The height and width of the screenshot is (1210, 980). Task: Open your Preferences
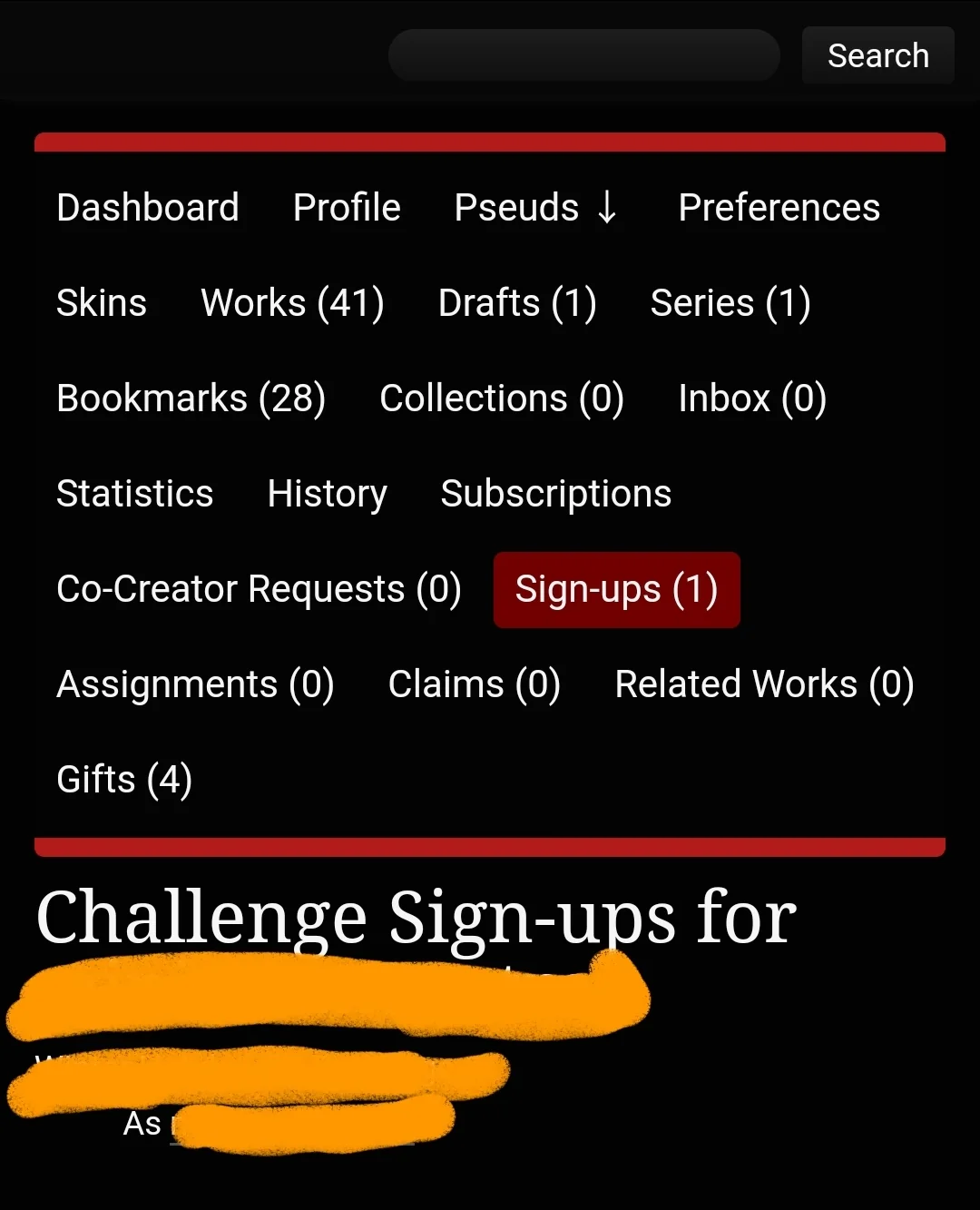pos(778,207)
